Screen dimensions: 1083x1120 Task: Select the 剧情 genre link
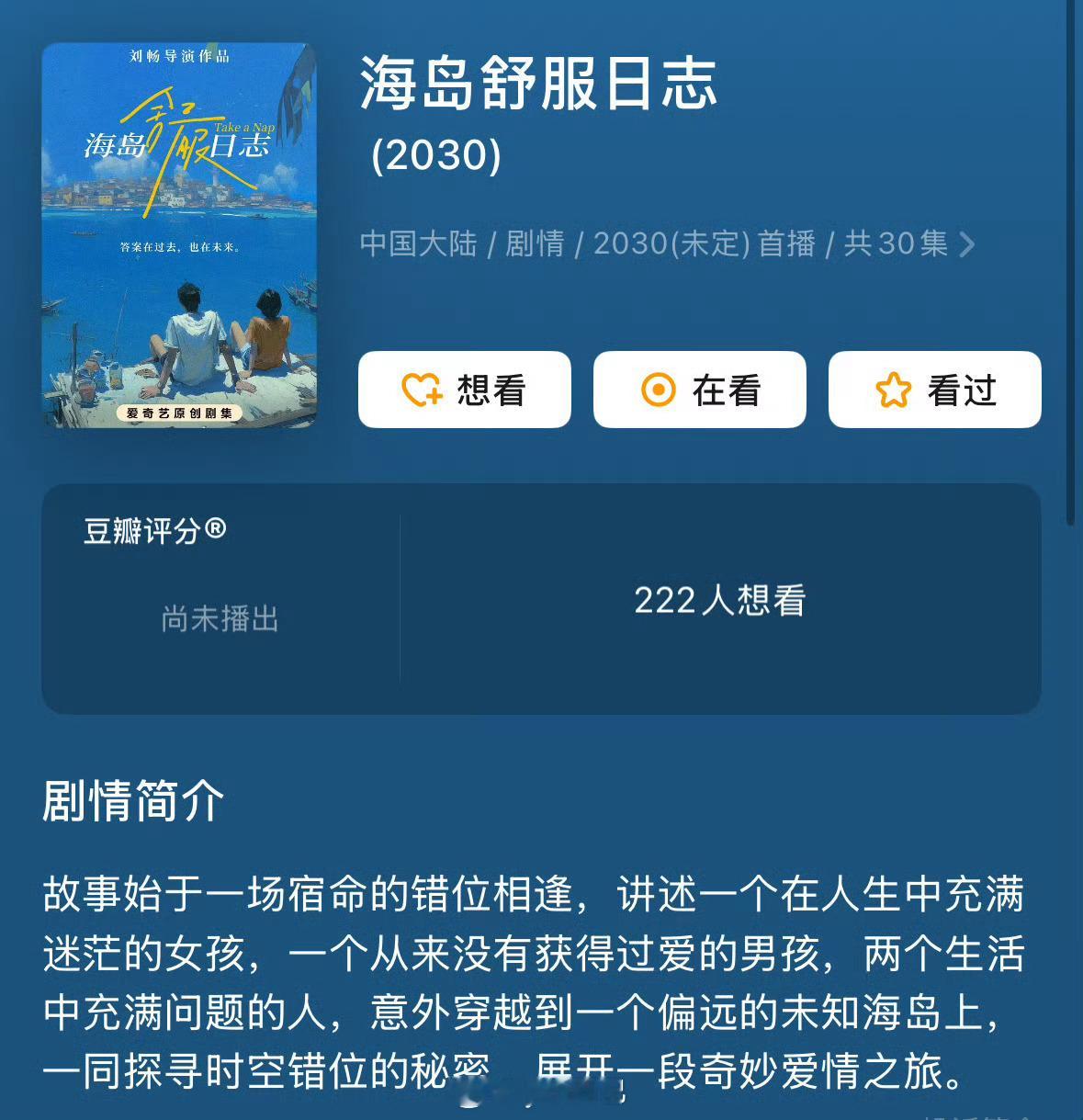click(536, 243)
